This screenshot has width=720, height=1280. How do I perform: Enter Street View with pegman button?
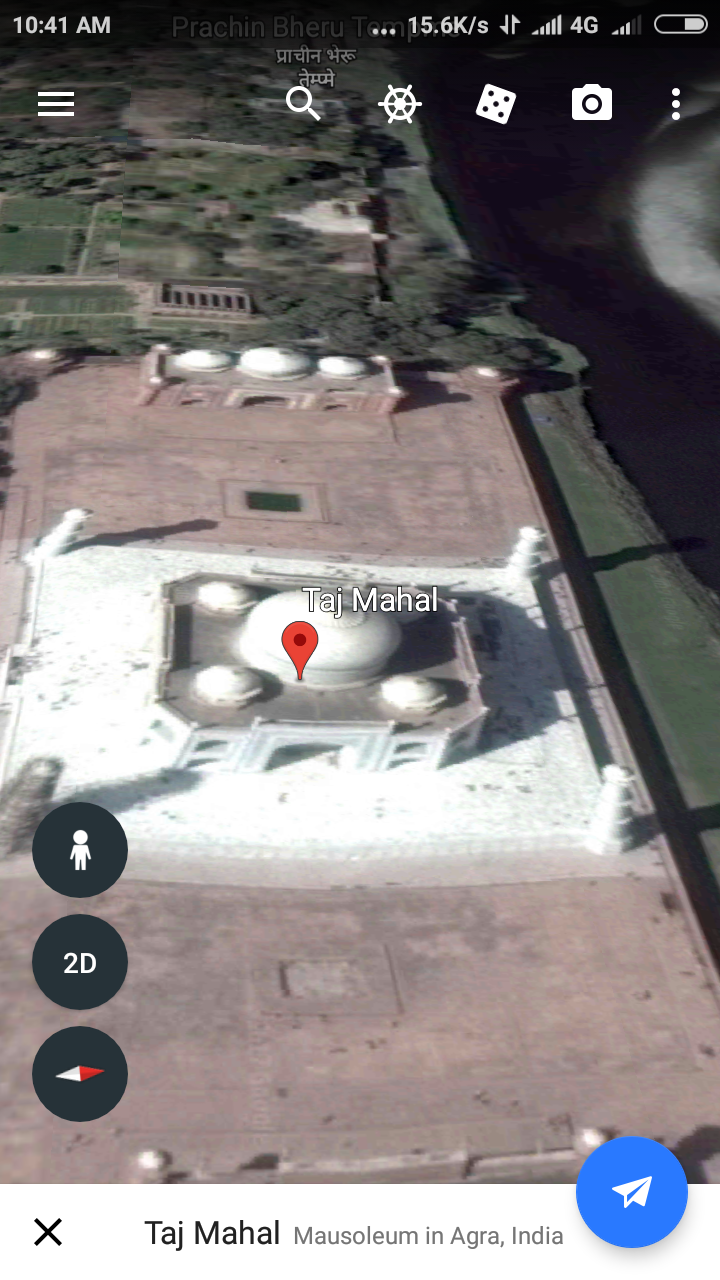point(80,850)
